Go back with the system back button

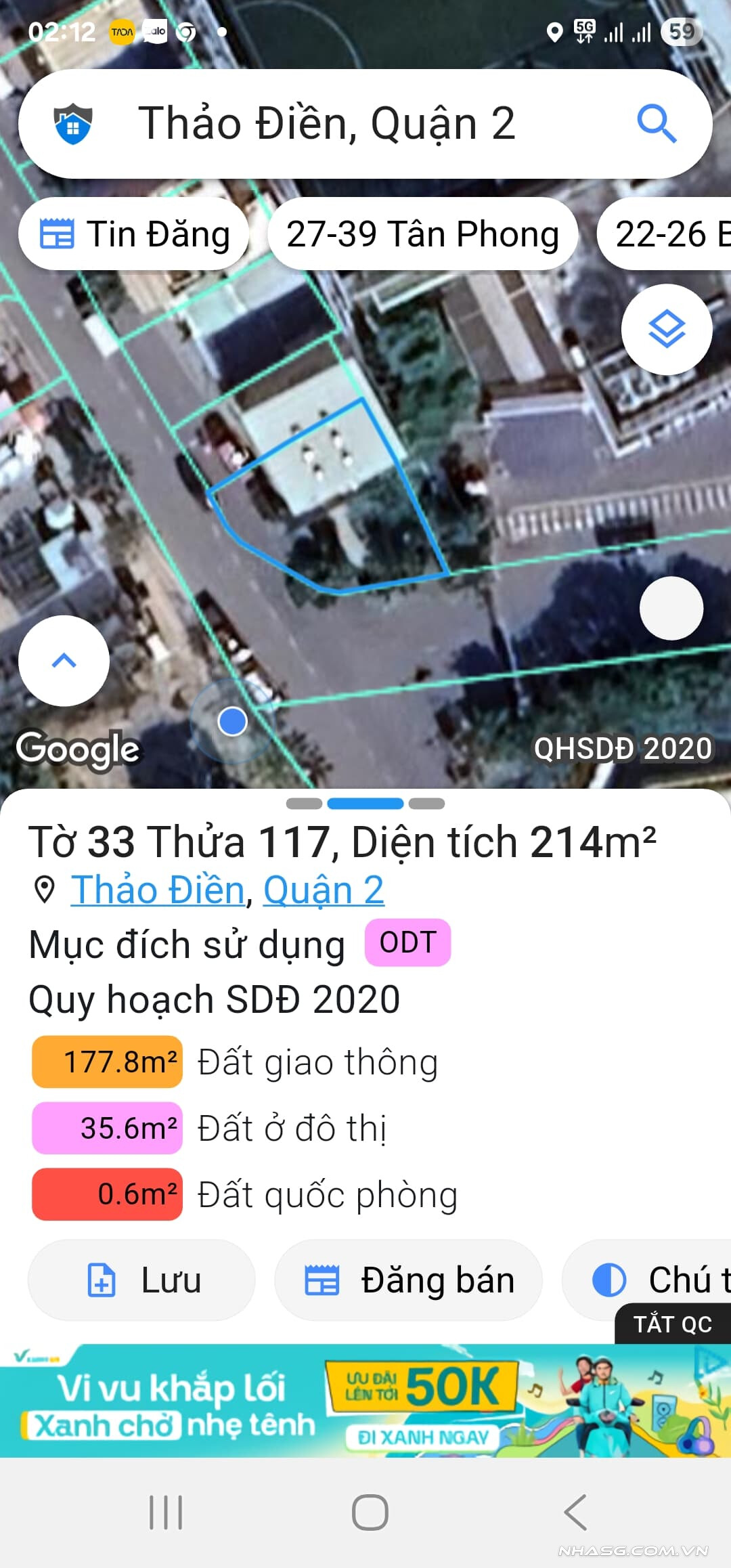[575, 1512]
